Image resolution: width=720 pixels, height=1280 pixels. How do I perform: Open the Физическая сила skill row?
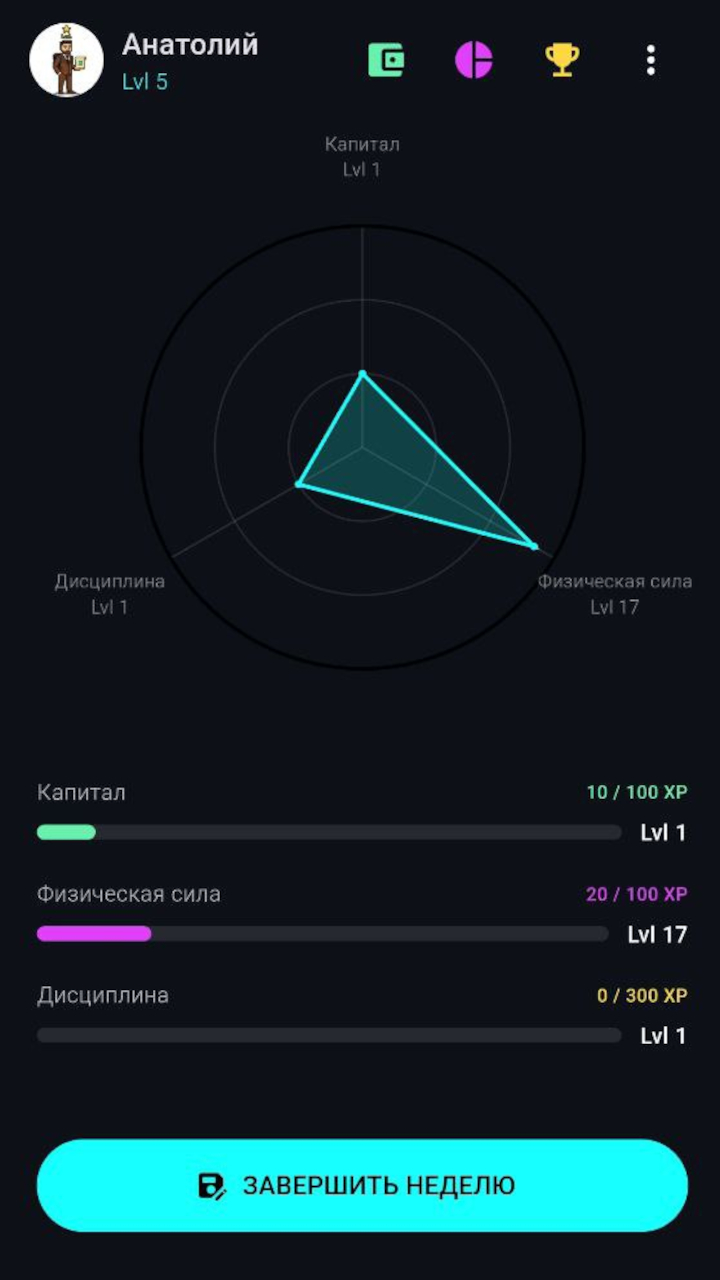pyautogui.click(x=360, y=914)
